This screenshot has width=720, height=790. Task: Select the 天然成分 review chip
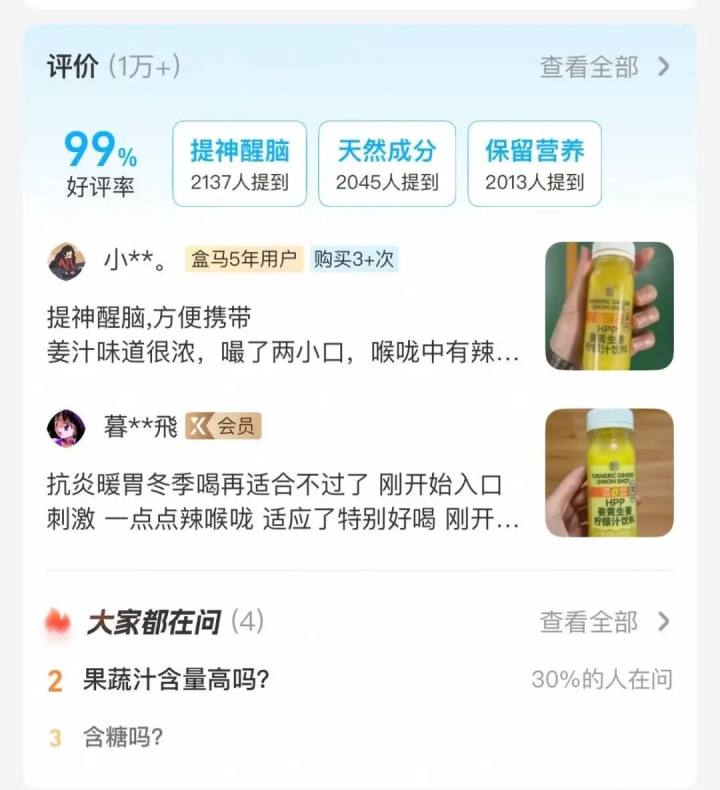click(x=387, y=164)
